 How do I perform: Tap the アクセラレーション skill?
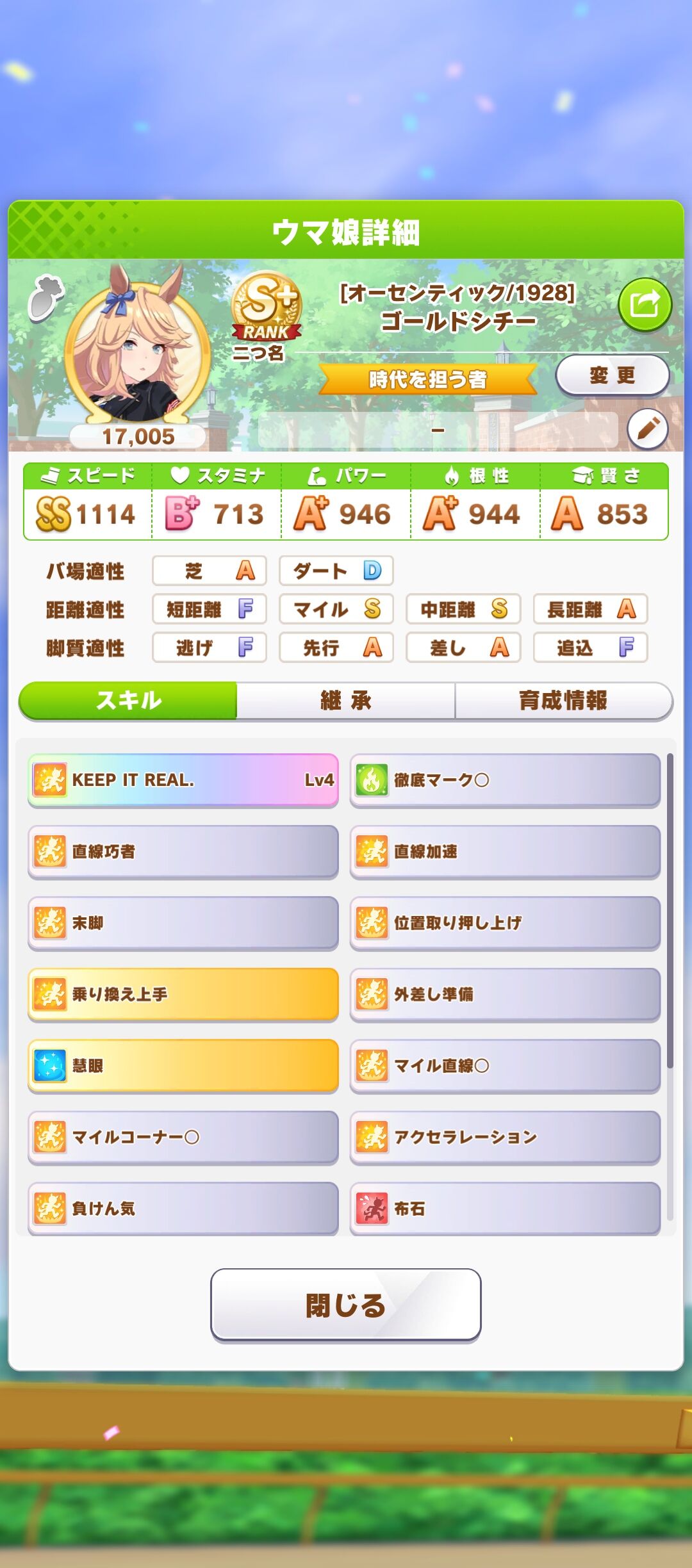505,1137
